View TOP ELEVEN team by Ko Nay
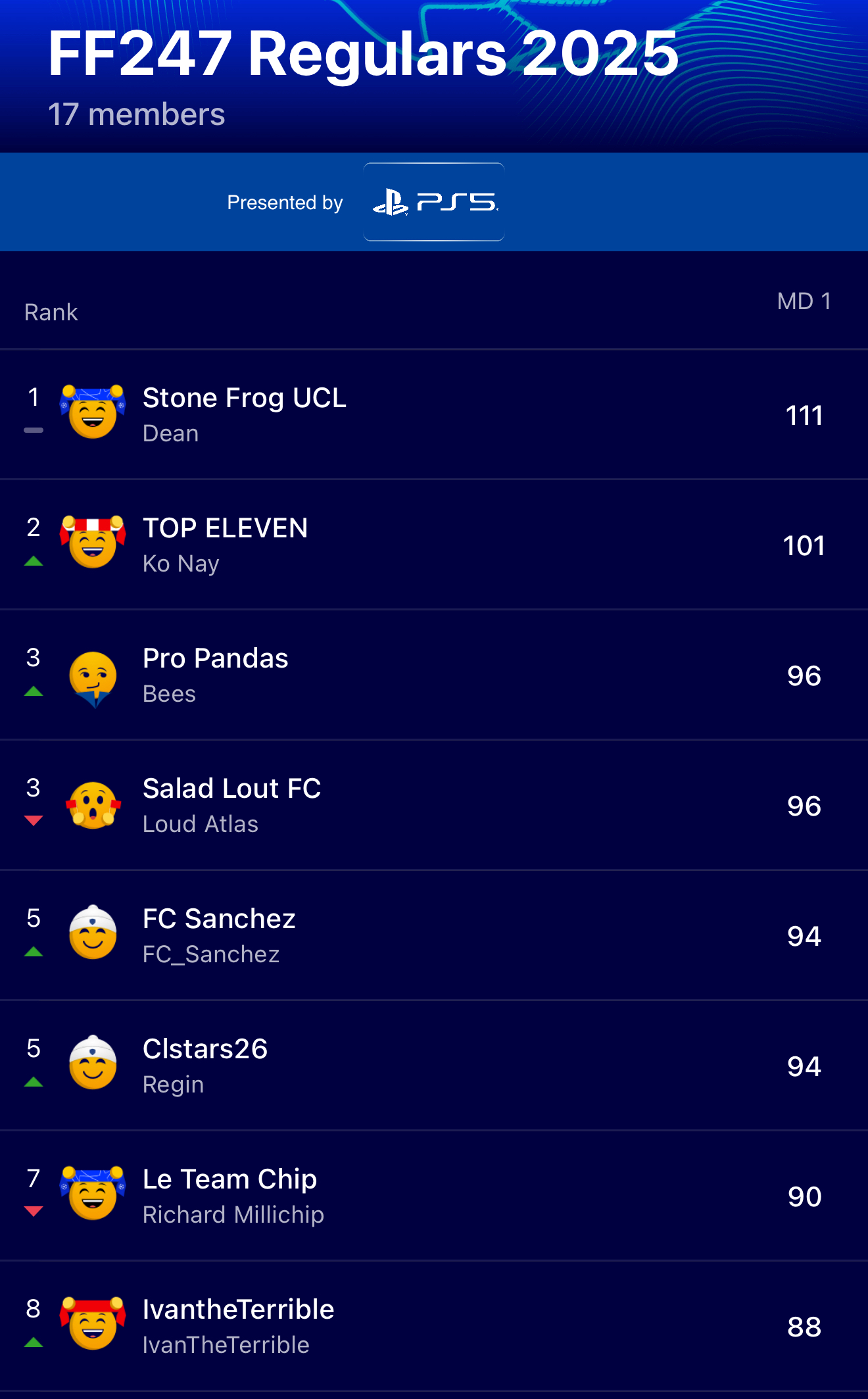Viewport: 868px width, 1399px height. click(434, 545)
